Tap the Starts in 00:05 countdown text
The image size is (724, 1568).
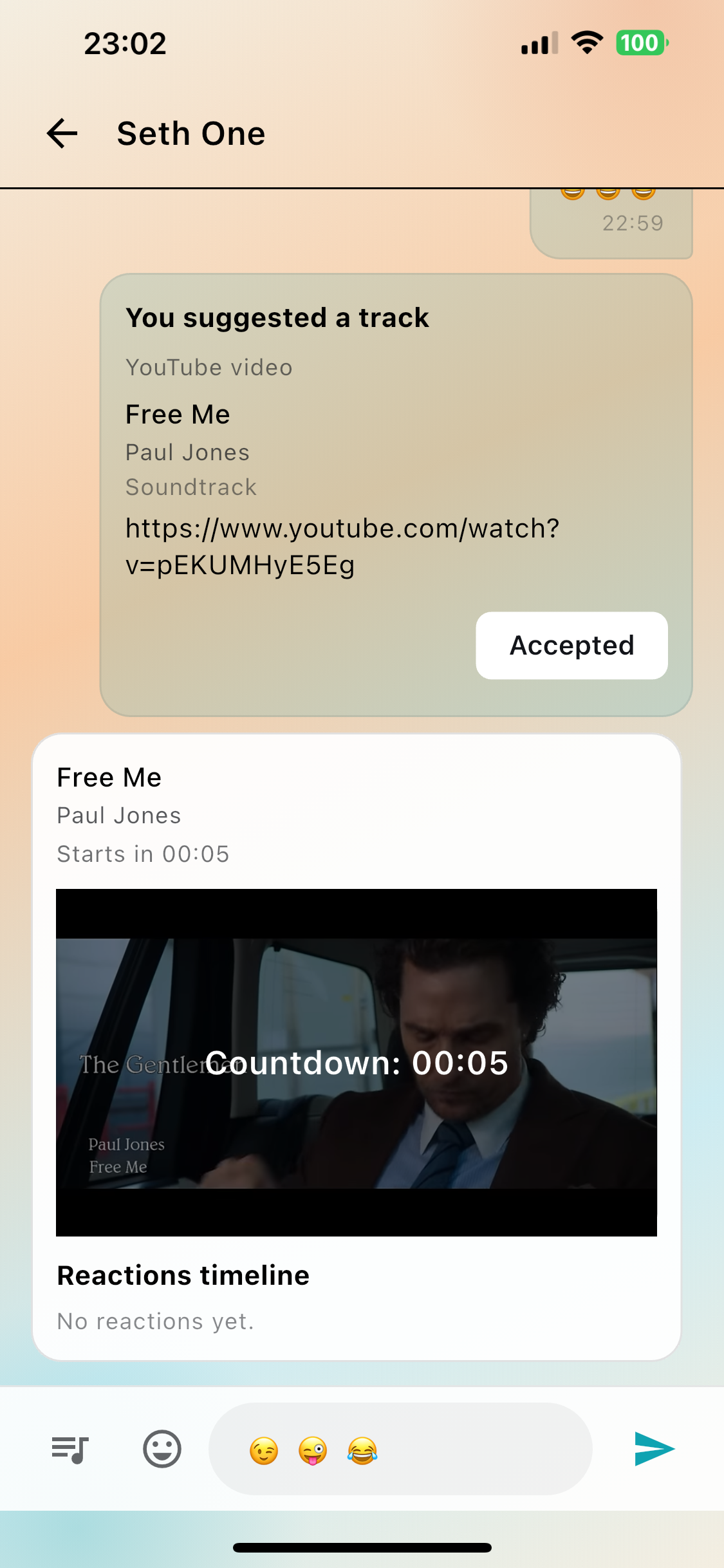[x=144, y=854]
